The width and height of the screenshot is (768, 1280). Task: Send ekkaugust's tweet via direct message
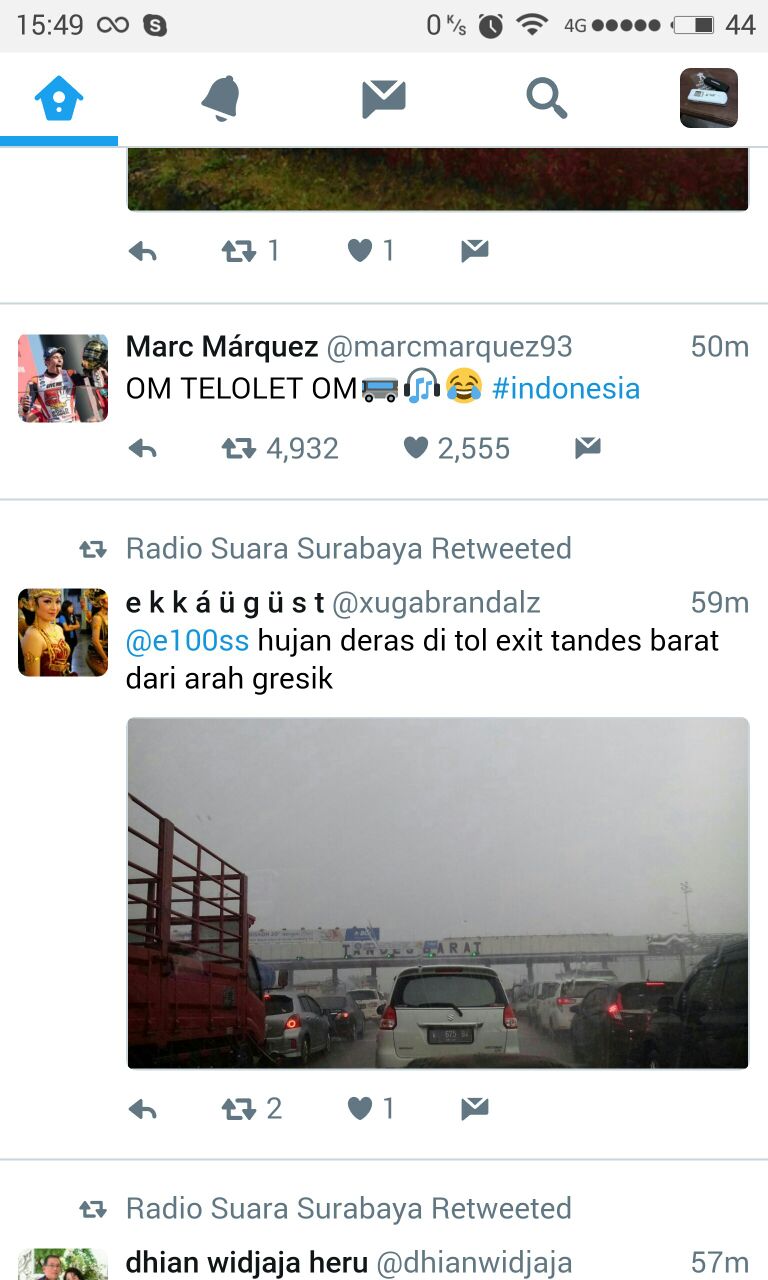[475, 1109]
